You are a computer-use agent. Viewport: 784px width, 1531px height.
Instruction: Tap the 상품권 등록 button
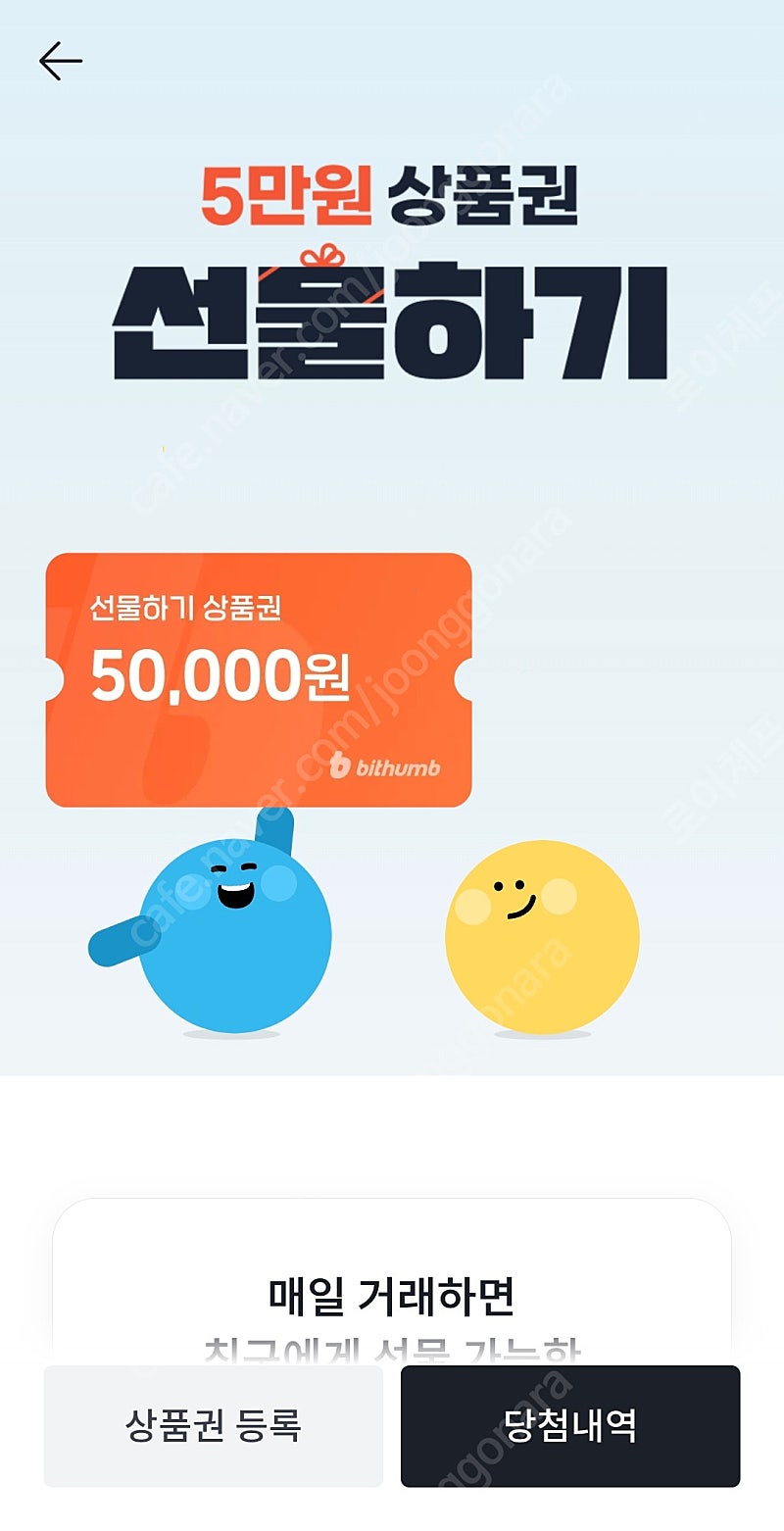click(213, 1426)
